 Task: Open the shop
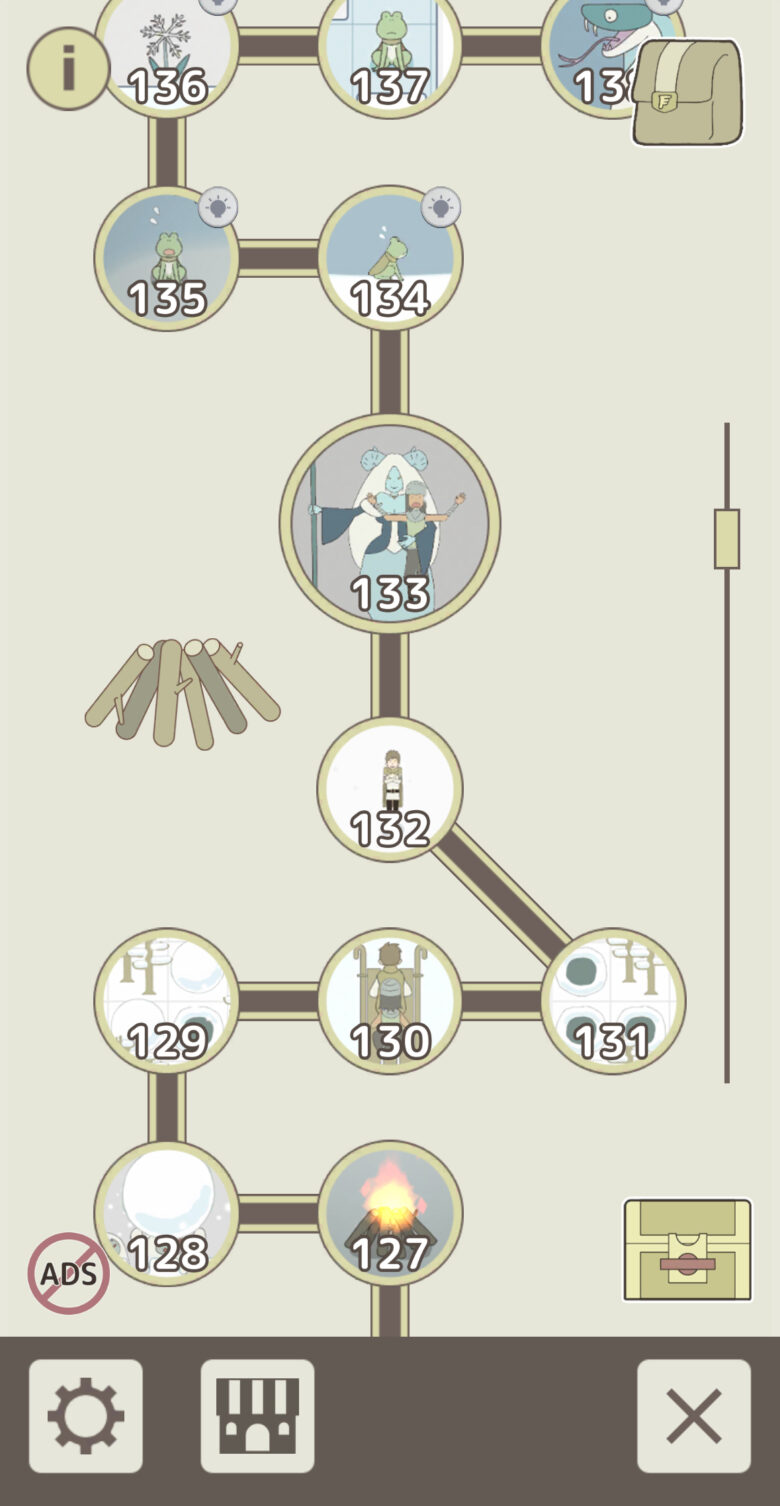tap(258, 1416)
